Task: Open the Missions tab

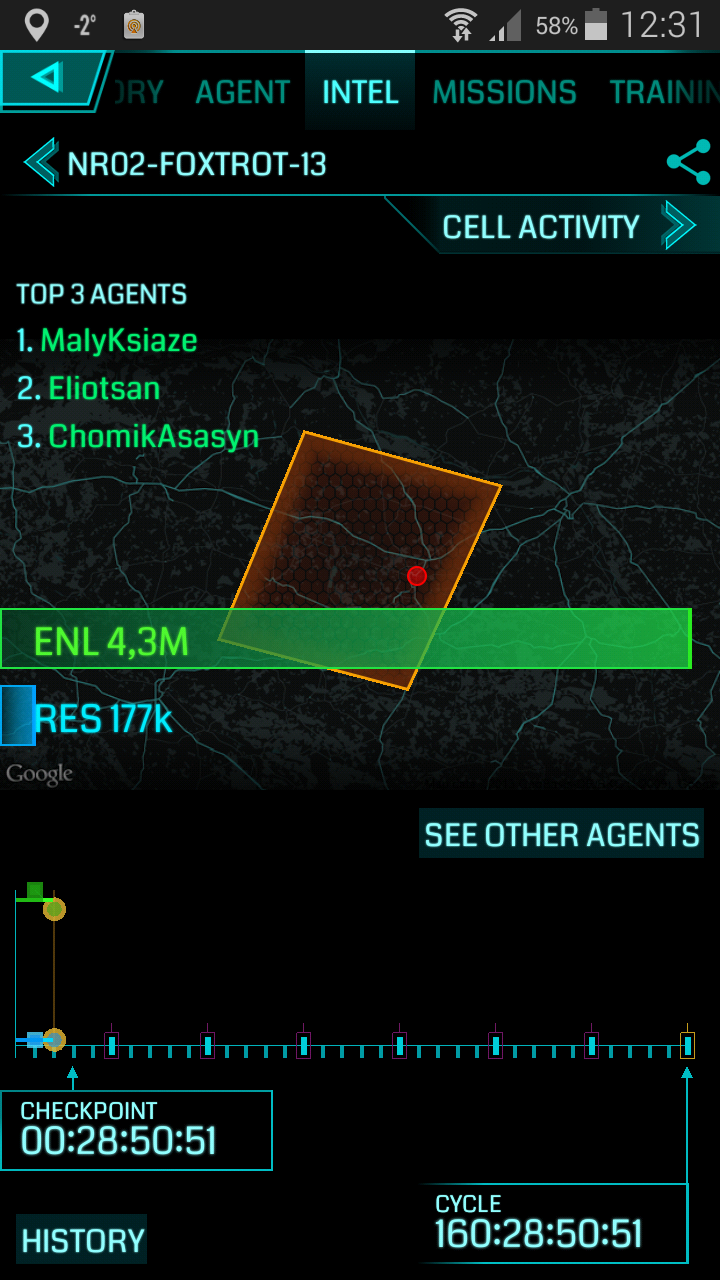Action: [504, 93]
